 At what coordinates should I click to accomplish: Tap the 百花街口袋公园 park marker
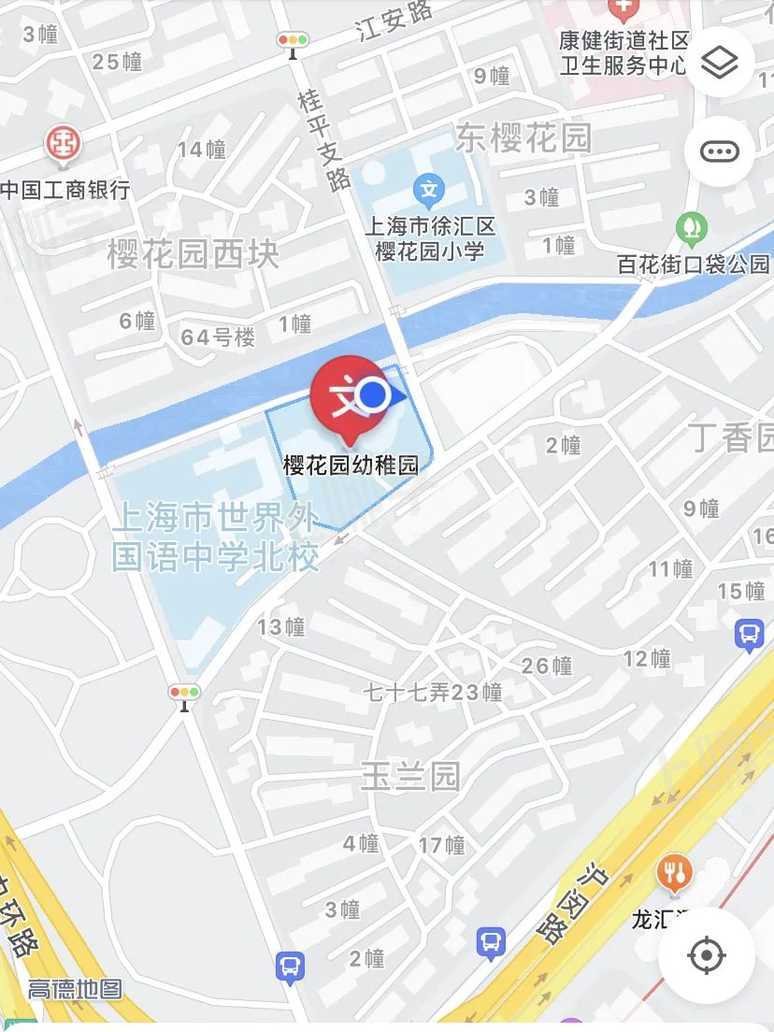click(691, 227)
